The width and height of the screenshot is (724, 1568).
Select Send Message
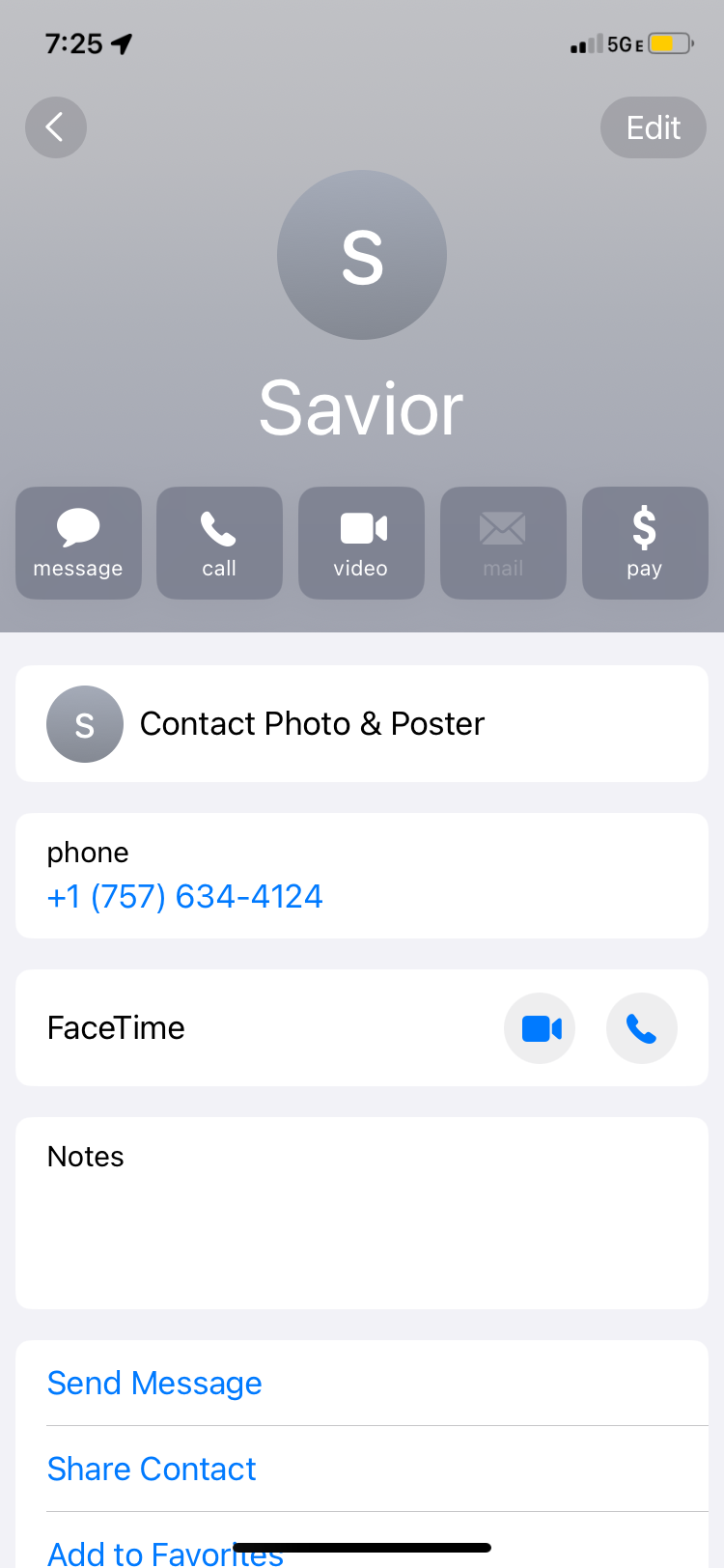click(x=154, y=1384)
